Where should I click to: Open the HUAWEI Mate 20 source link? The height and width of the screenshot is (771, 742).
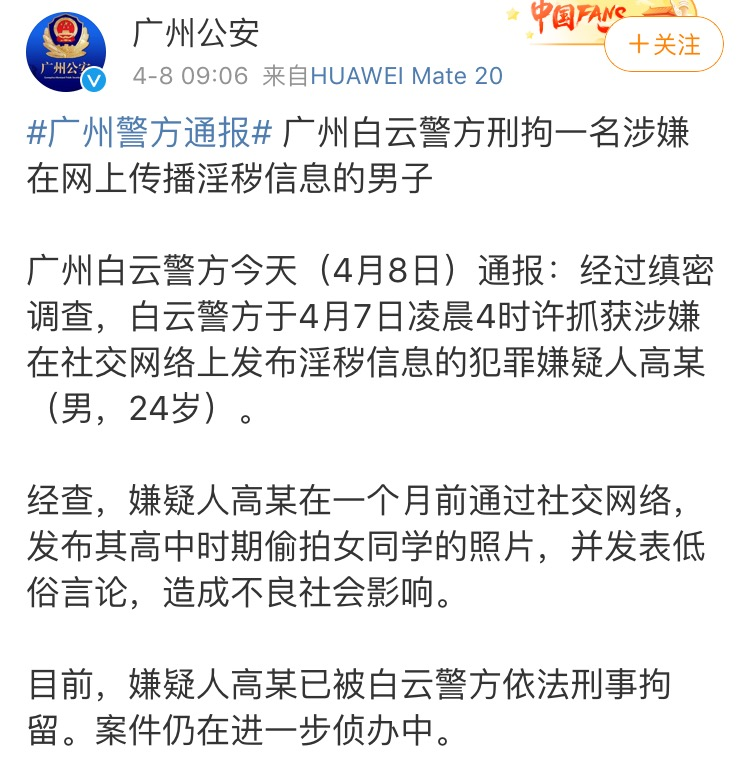pyautogui.click(x=406, y=76)
